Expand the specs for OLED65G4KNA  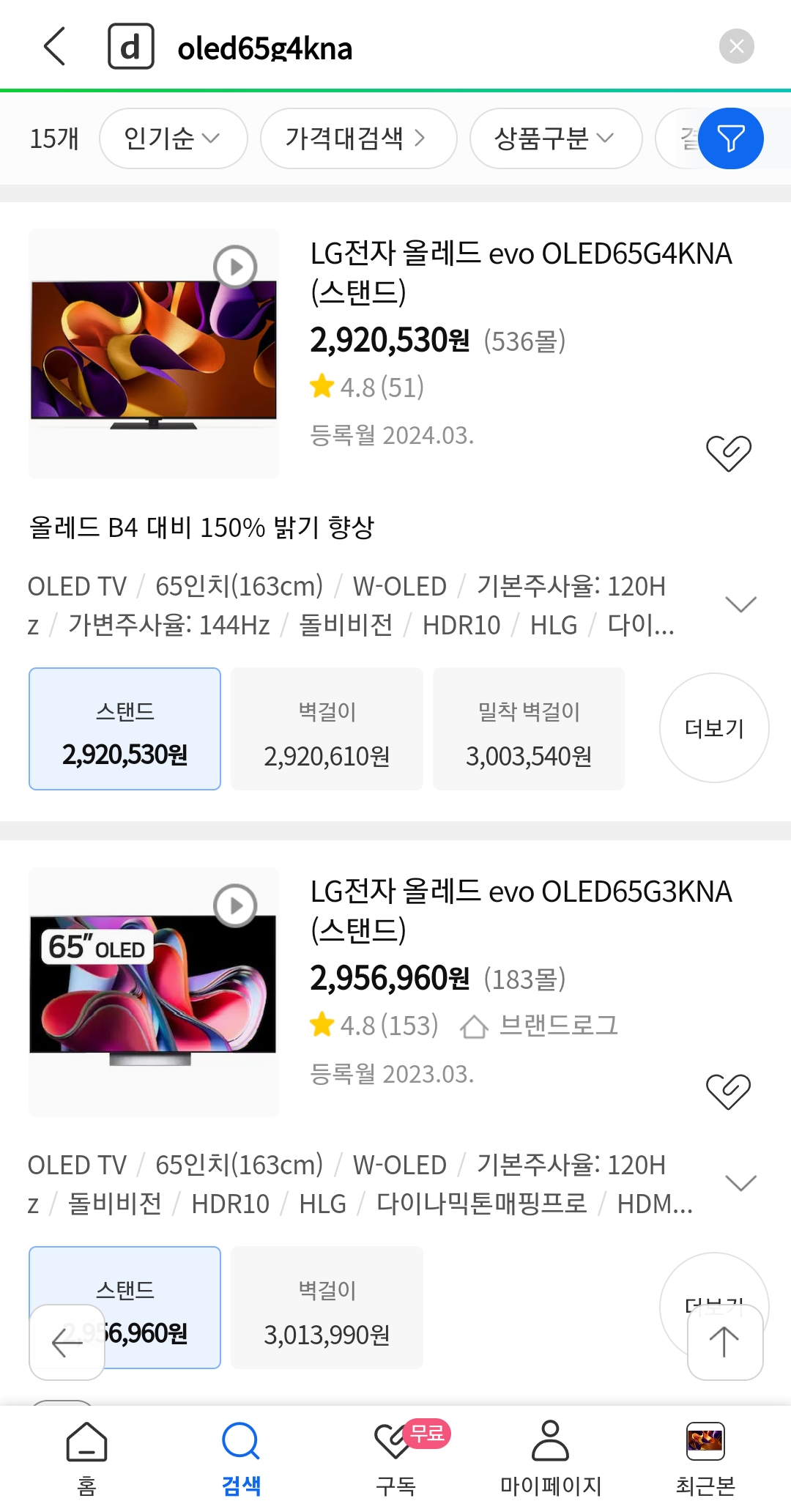pos(740,604)
